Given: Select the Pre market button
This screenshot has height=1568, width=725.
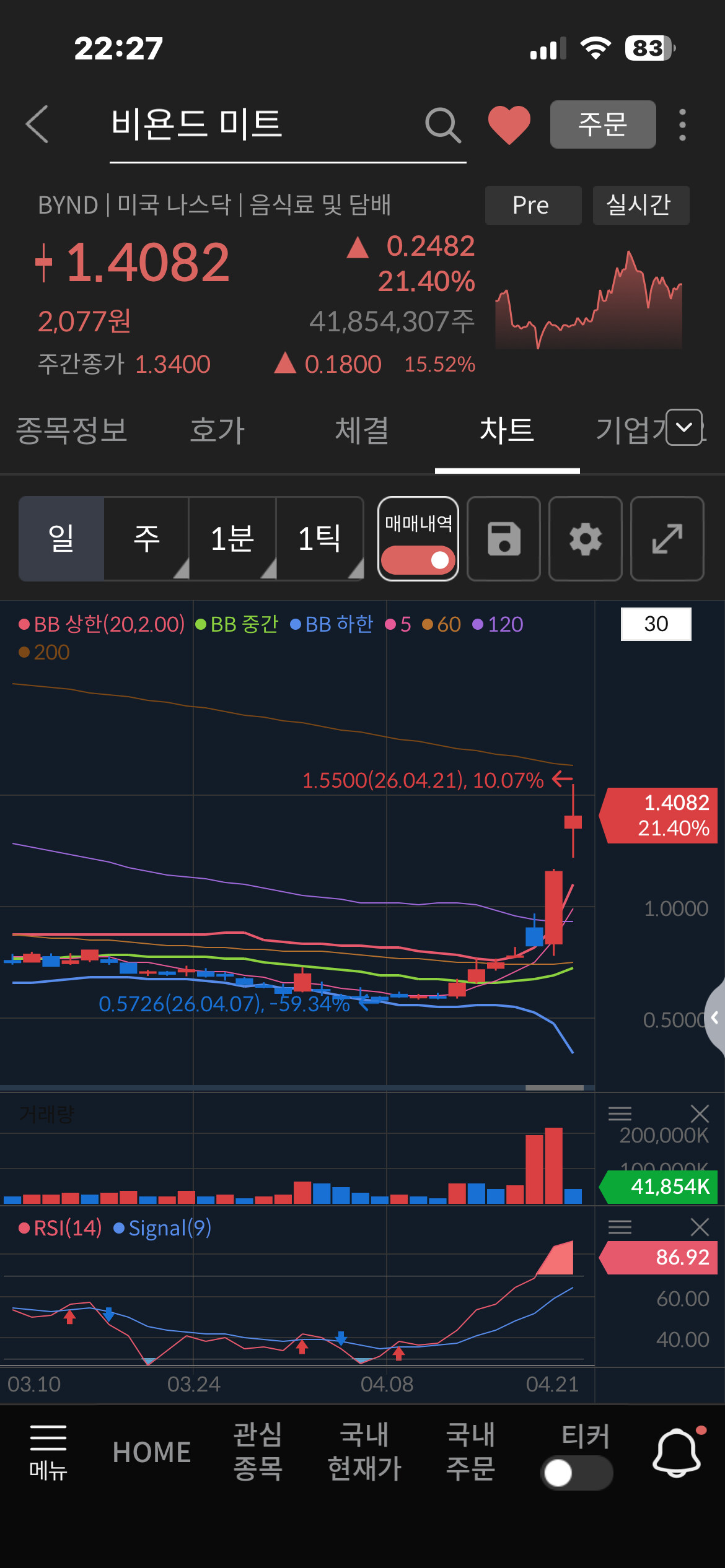Looking at the screenshot, I should [x=533, y=205].
